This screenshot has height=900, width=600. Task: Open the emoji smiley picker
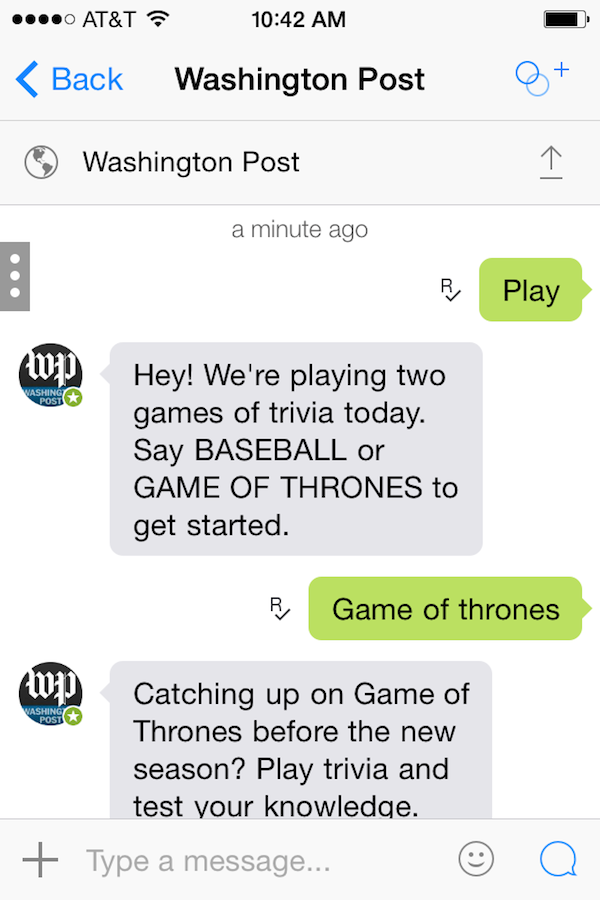(476, 859)
